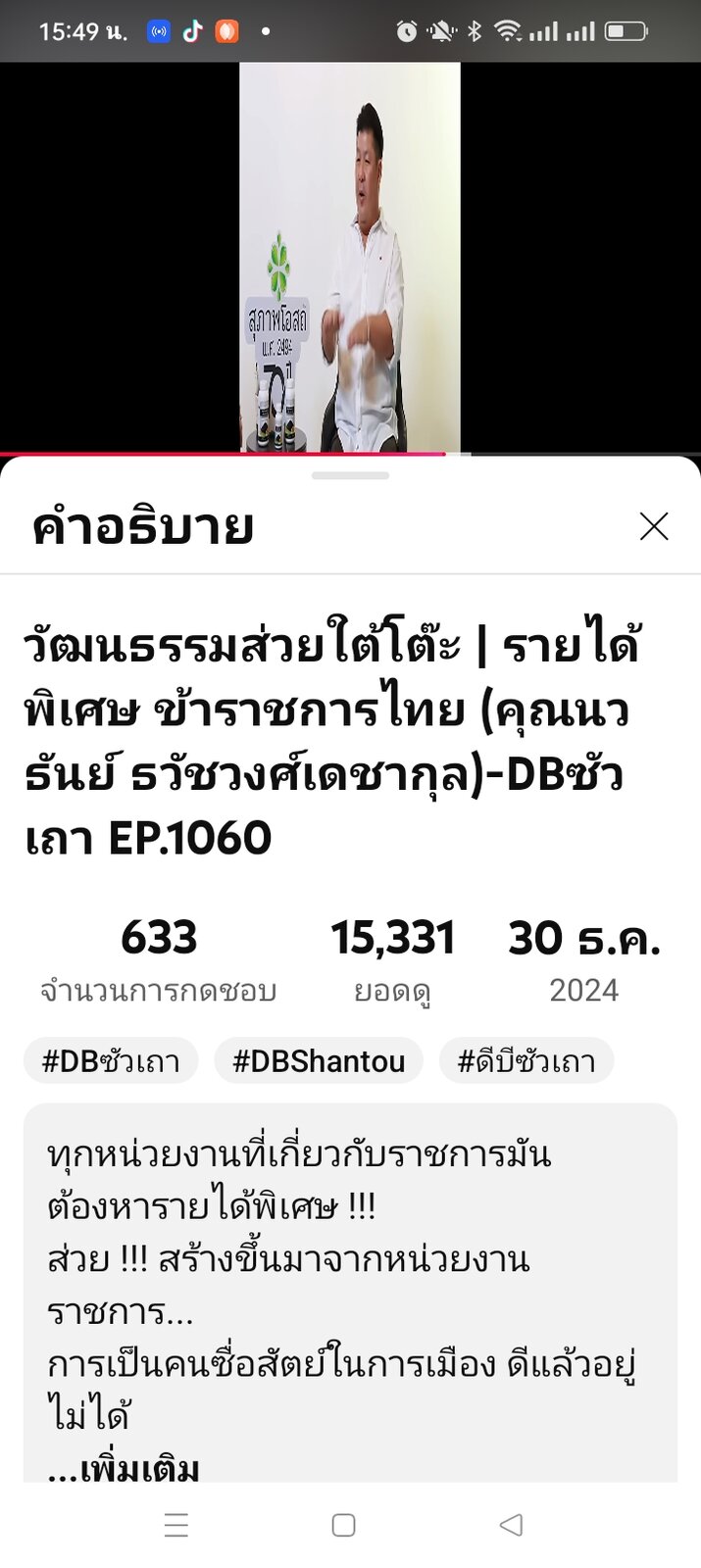Open the #DBShantou hashtag chip
Viewport: 701px width, 1568px height.
point(319,1061)
